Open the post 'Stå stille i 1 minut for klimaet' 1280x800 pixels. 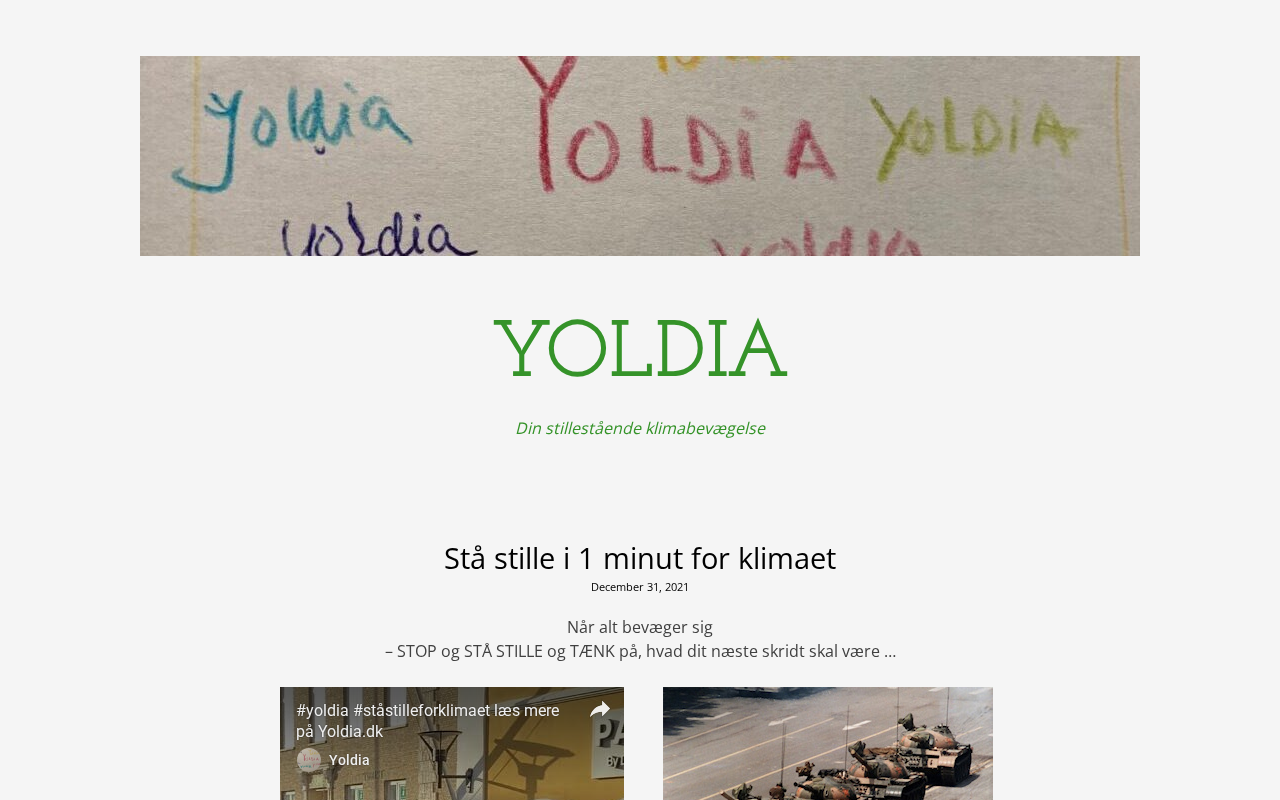(640, 558)
